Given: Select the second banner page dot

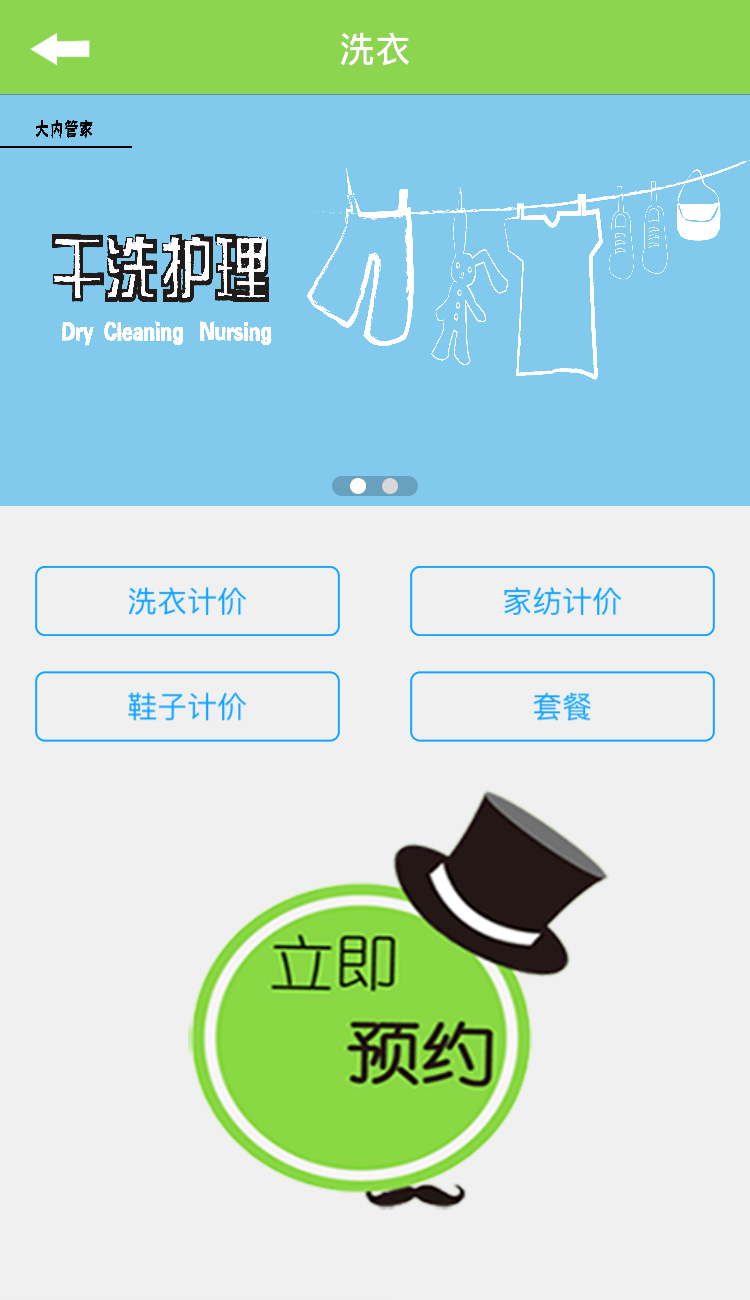Looking at the screenshot, I should 390,486.
